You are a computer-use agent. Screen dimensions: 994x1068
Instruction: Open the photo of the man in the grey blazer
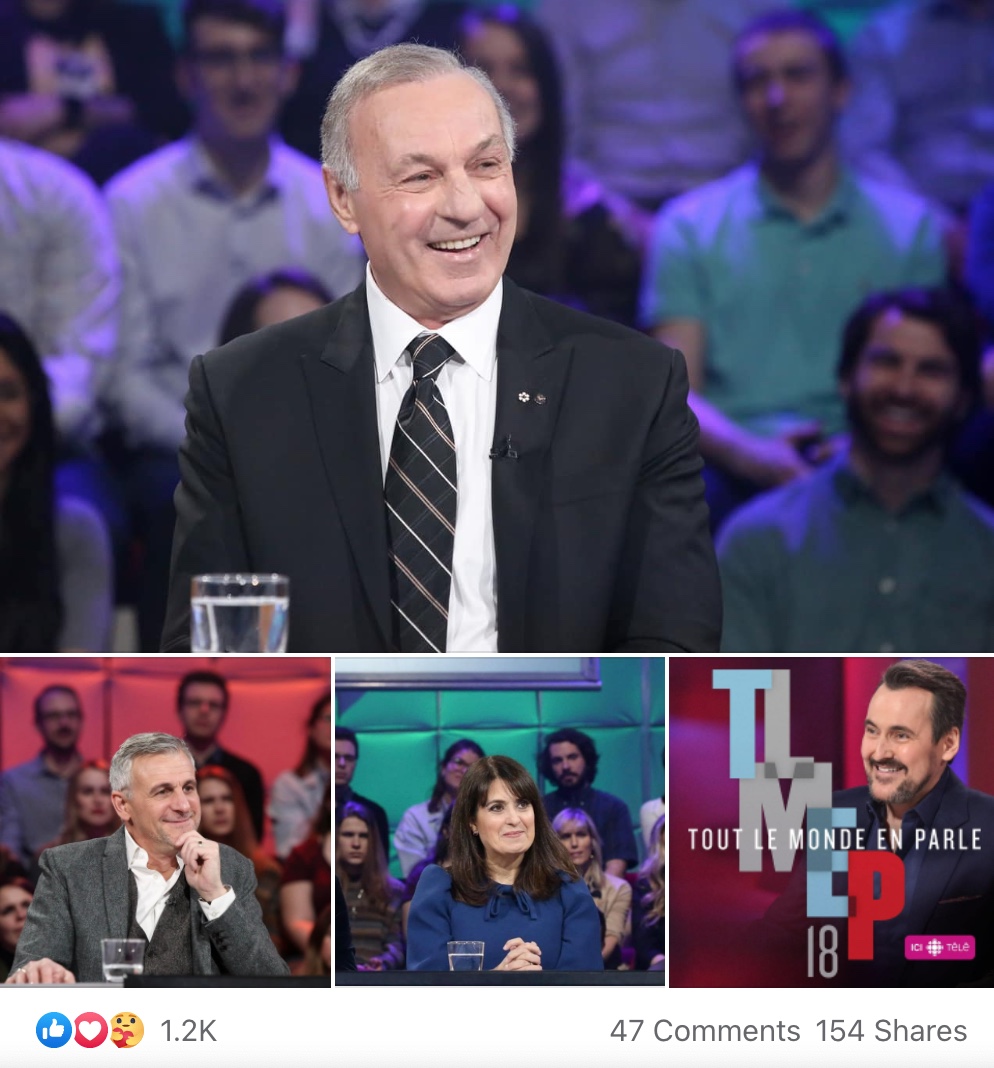(x=165, y=822)
